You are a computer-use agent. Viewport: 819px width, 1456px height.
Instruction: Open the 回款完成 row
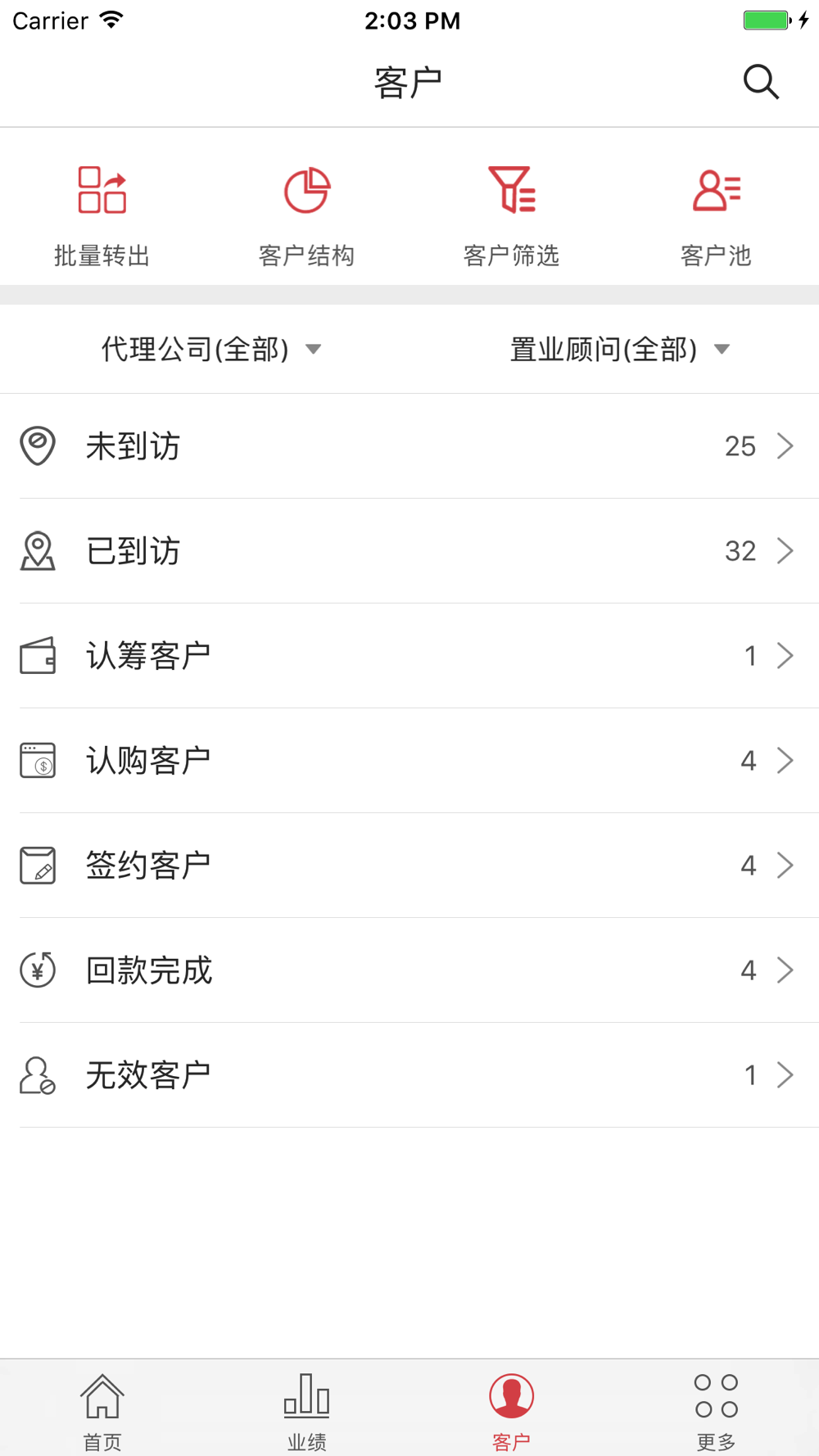point(409,970)
